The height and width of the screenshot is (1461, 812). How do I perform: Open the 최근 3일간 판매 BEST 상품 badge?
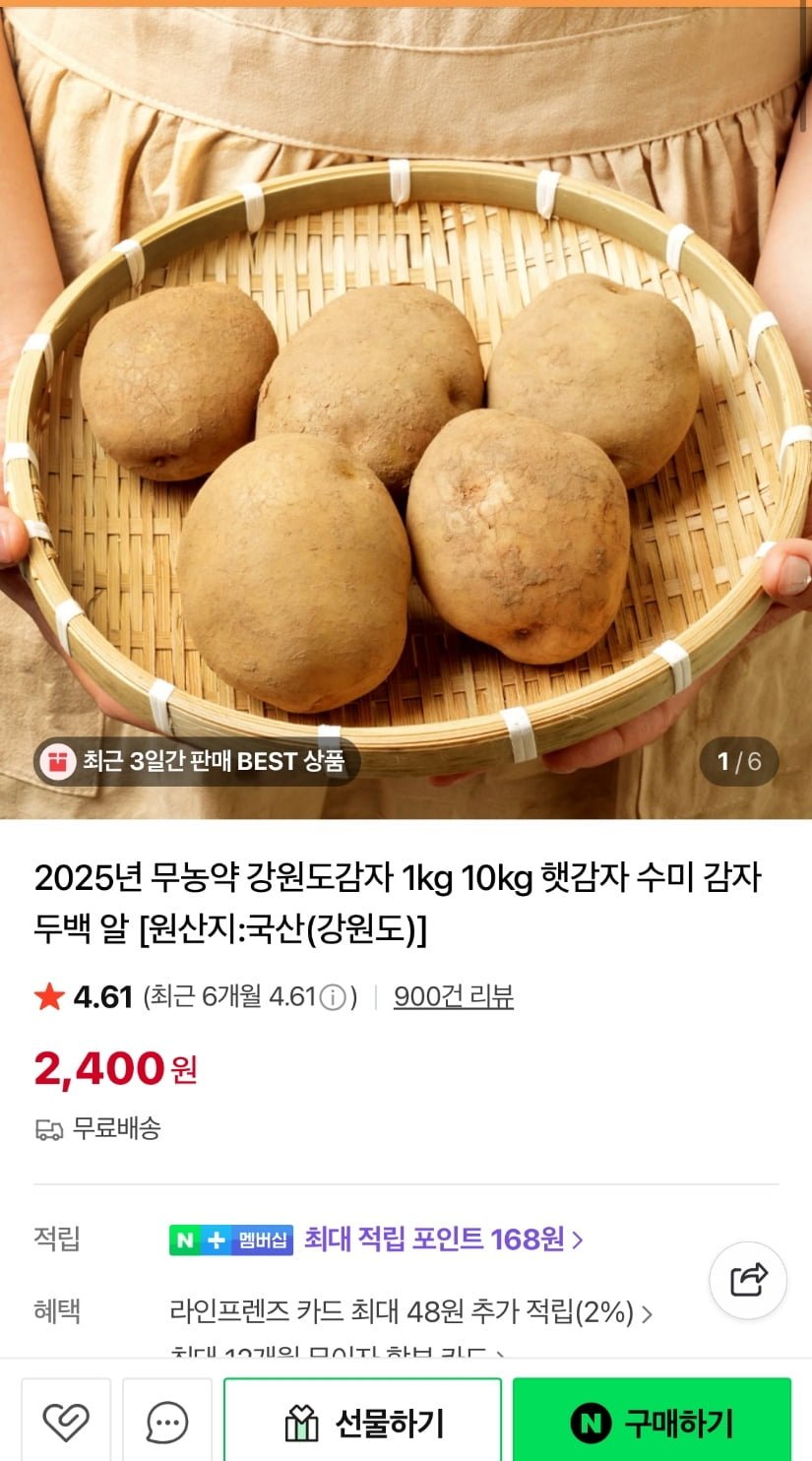pos(197,761)
